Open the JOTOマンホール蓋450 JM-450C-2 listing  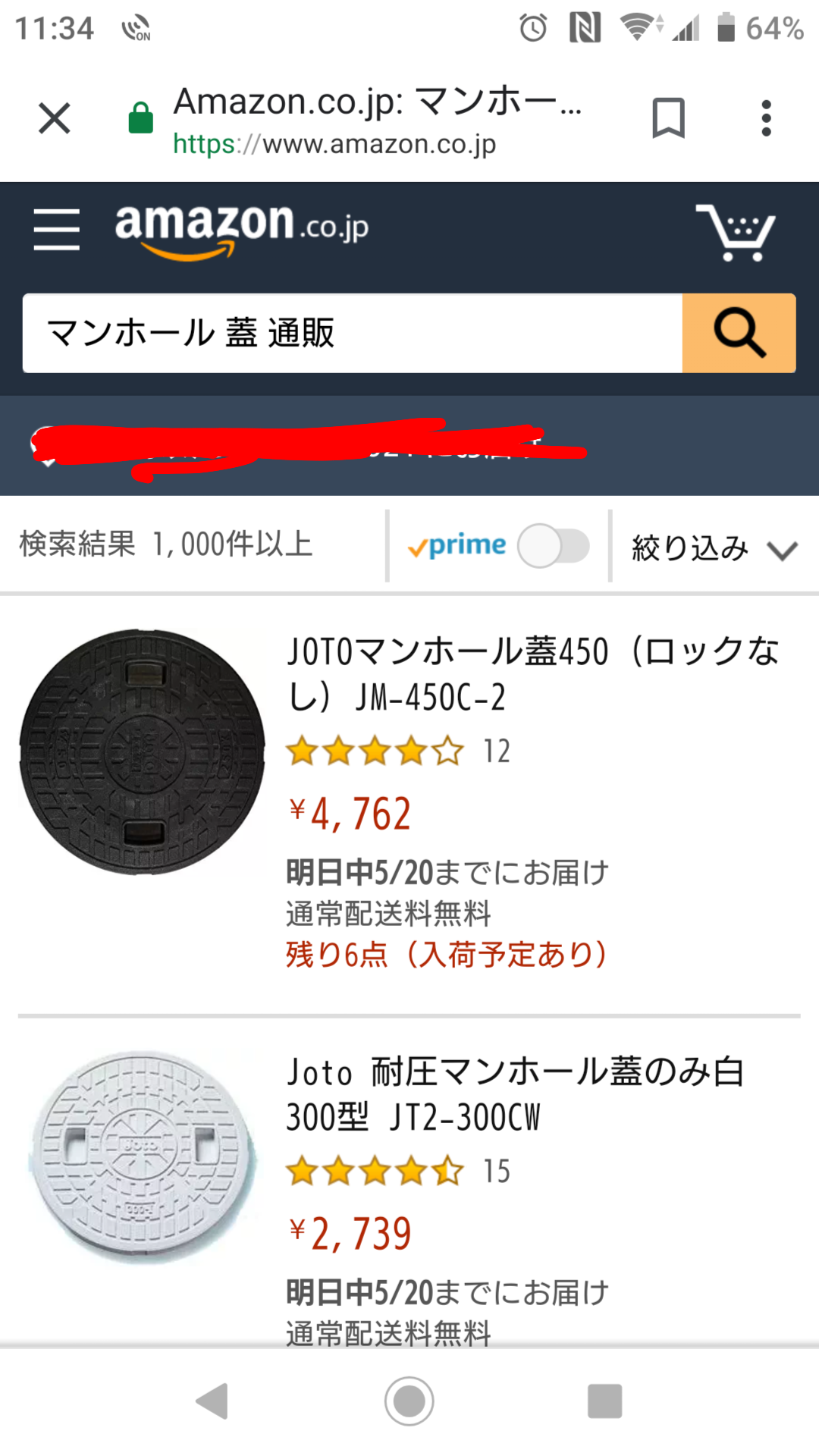pos(532,673)
